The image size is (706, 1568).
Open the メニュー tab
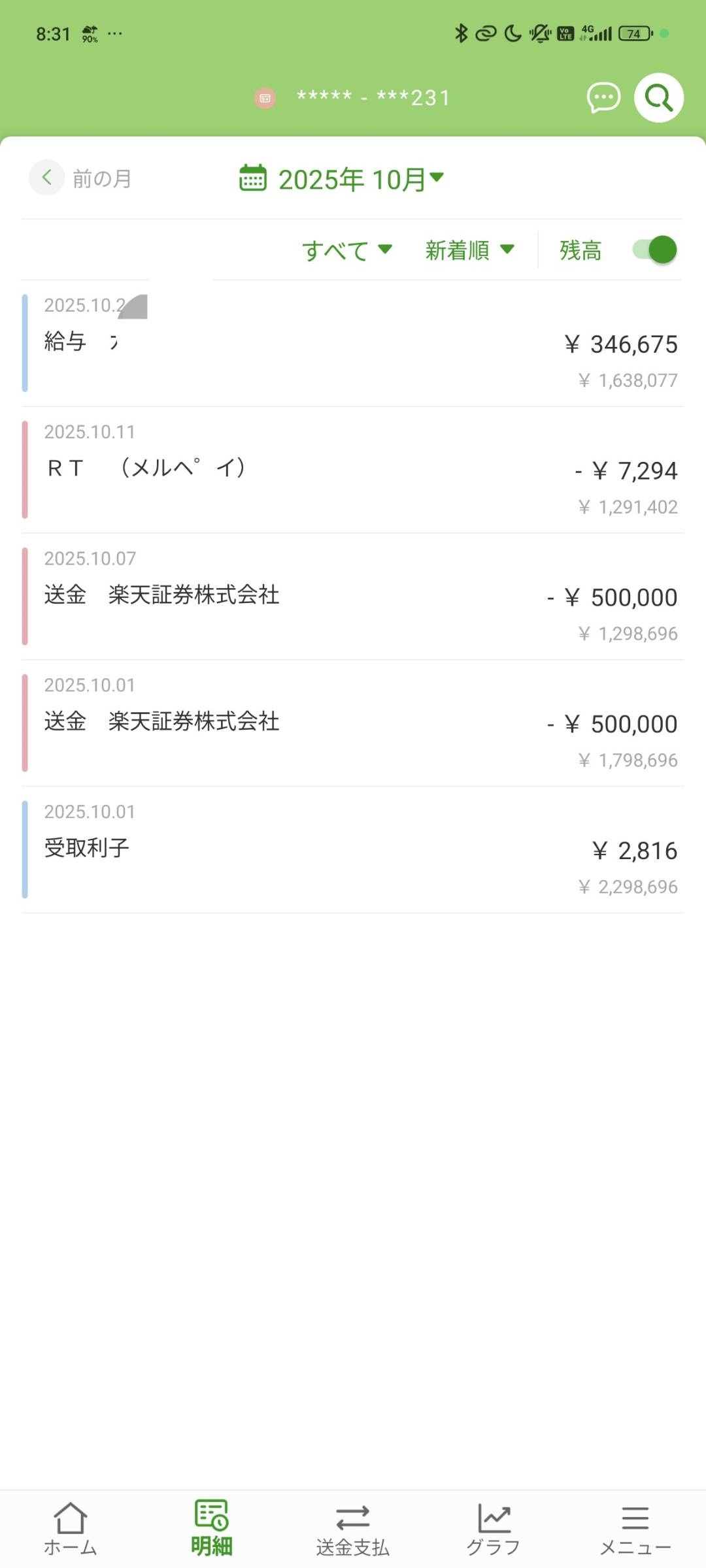pos(635,1529)
